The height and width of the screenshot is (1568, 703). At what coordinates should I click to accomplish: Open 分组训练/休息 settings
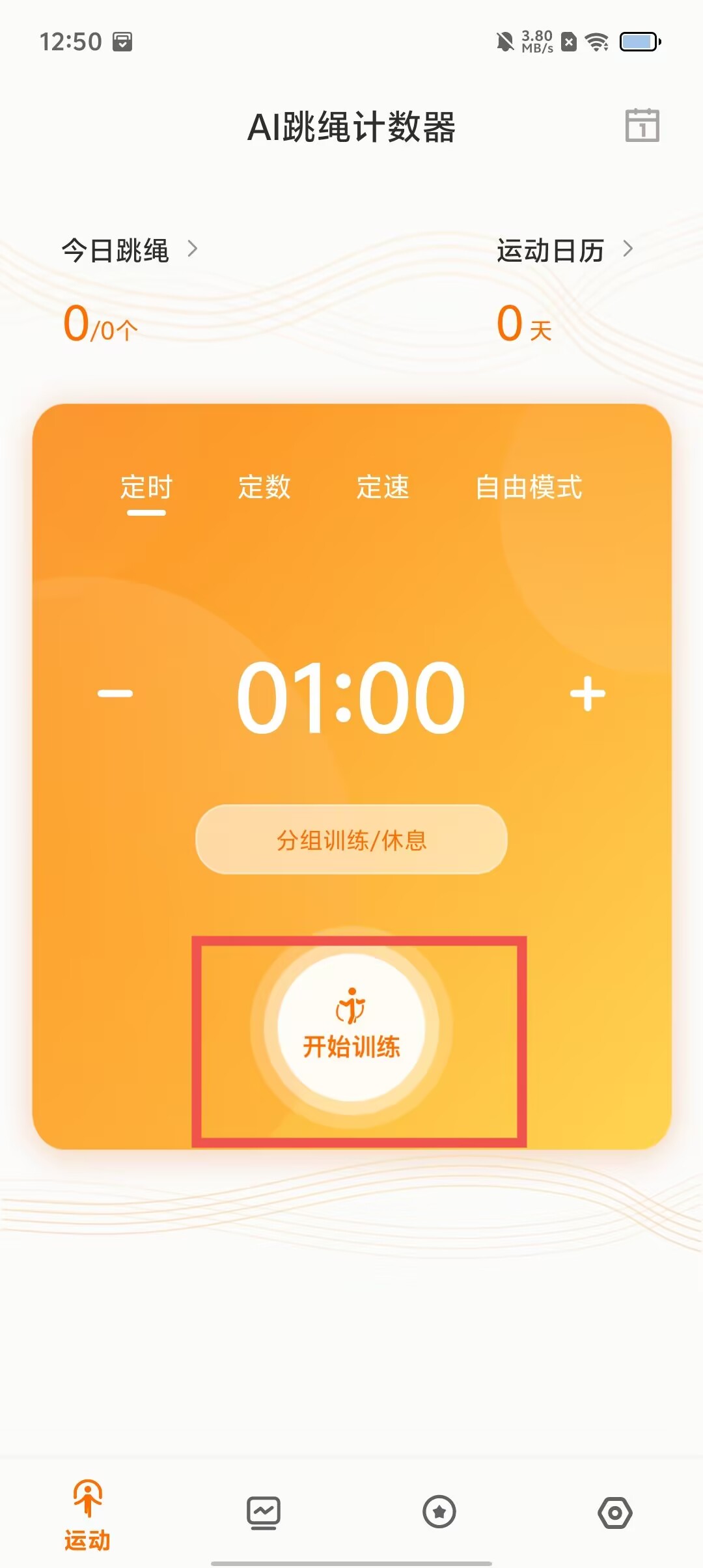pyautogui.click(x=351, y=840)
